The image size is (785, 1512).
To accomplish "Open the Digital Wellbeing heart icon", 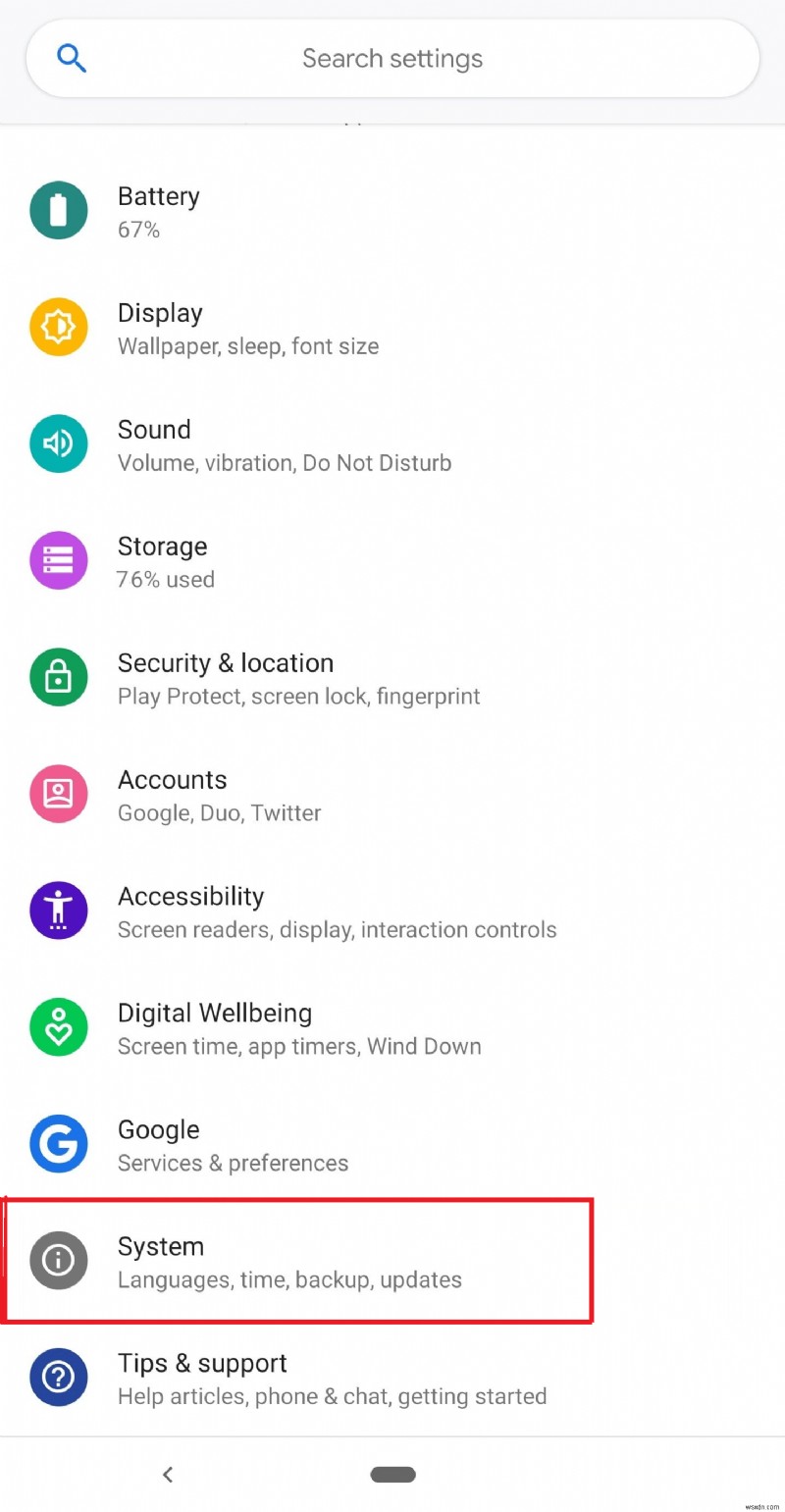I will 58,1027.
